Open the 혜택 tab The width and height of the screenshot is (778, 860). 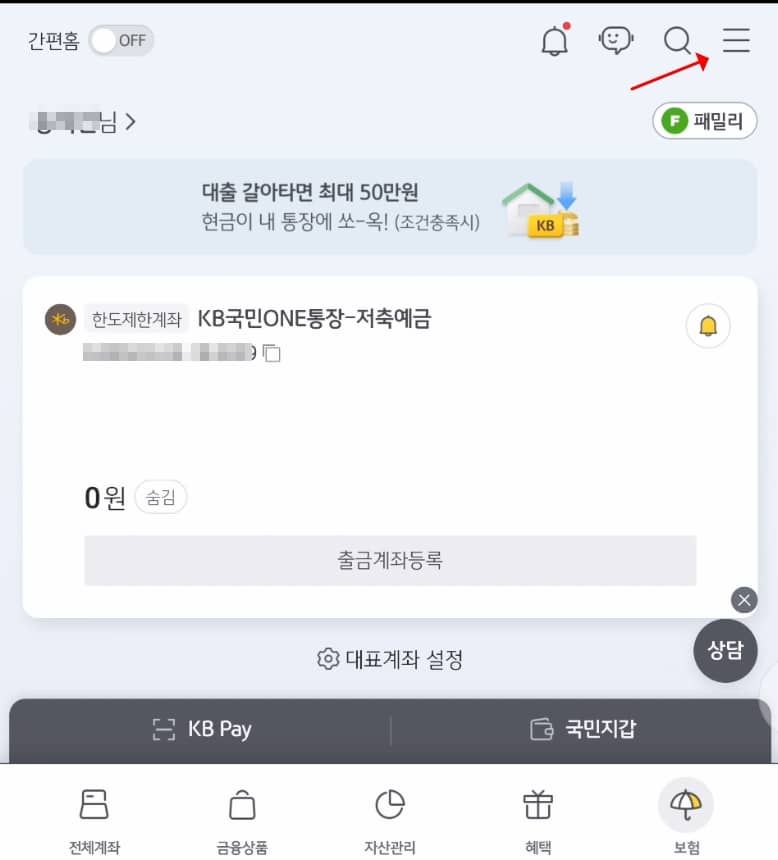click(x=537, y=820)
